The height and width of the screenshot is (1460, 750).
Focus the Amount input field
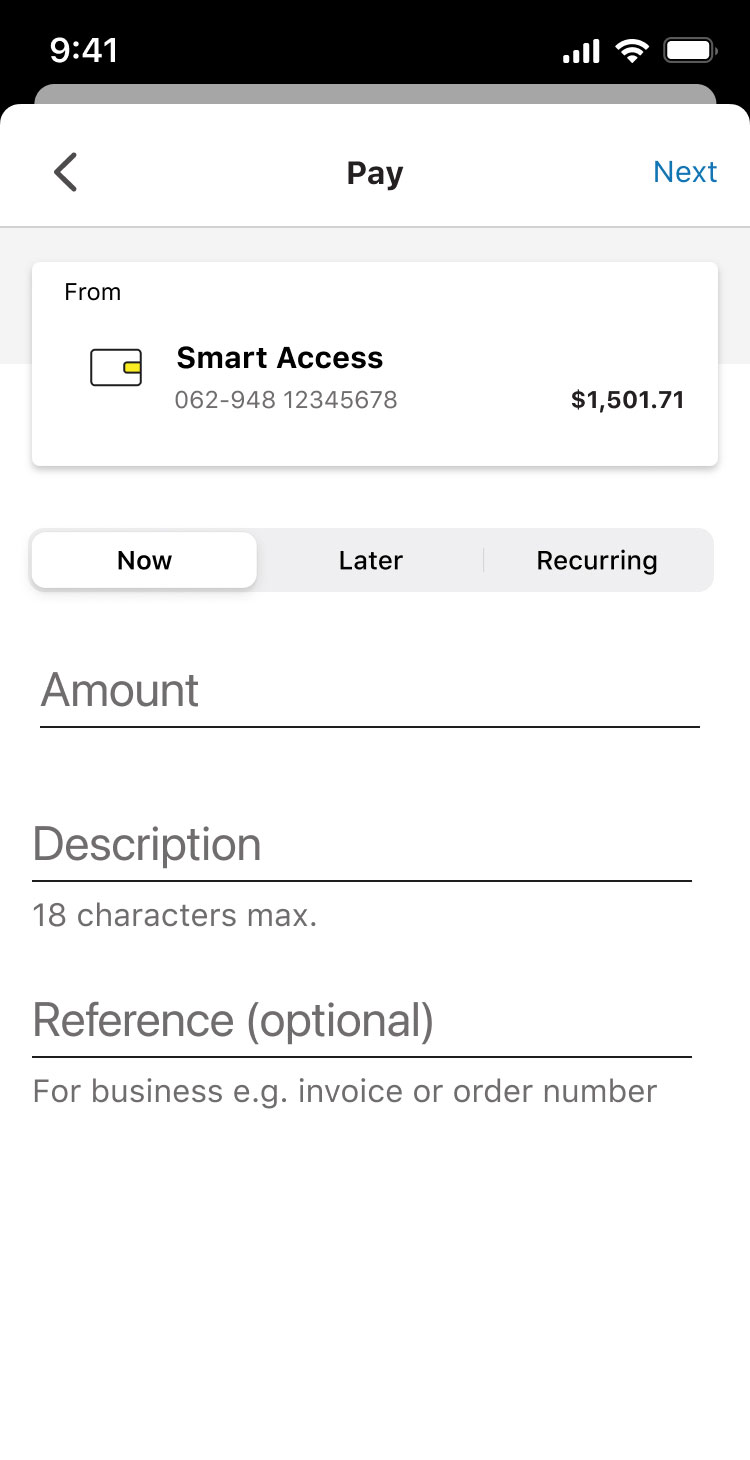click(x=370, y=692)
